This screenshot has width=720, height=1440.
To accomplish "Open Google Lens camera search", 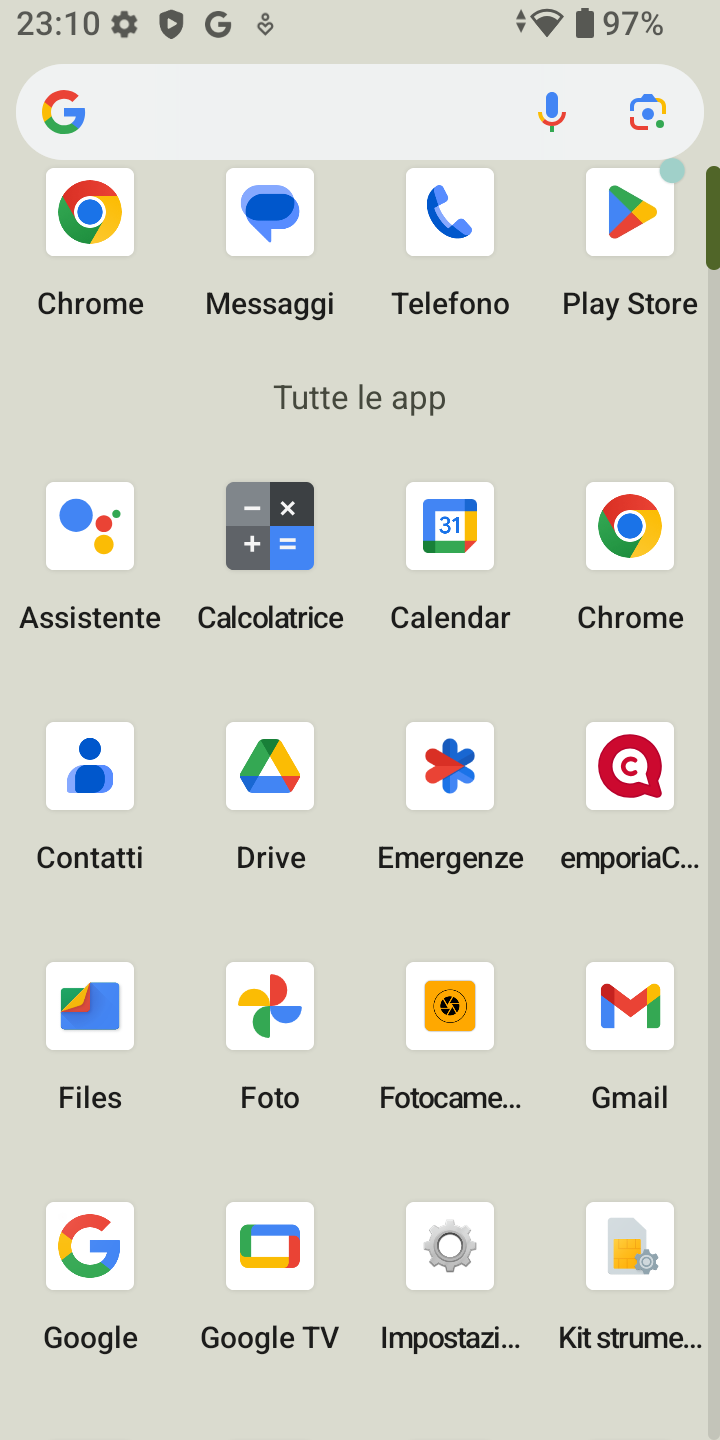I will coord(648,112).
